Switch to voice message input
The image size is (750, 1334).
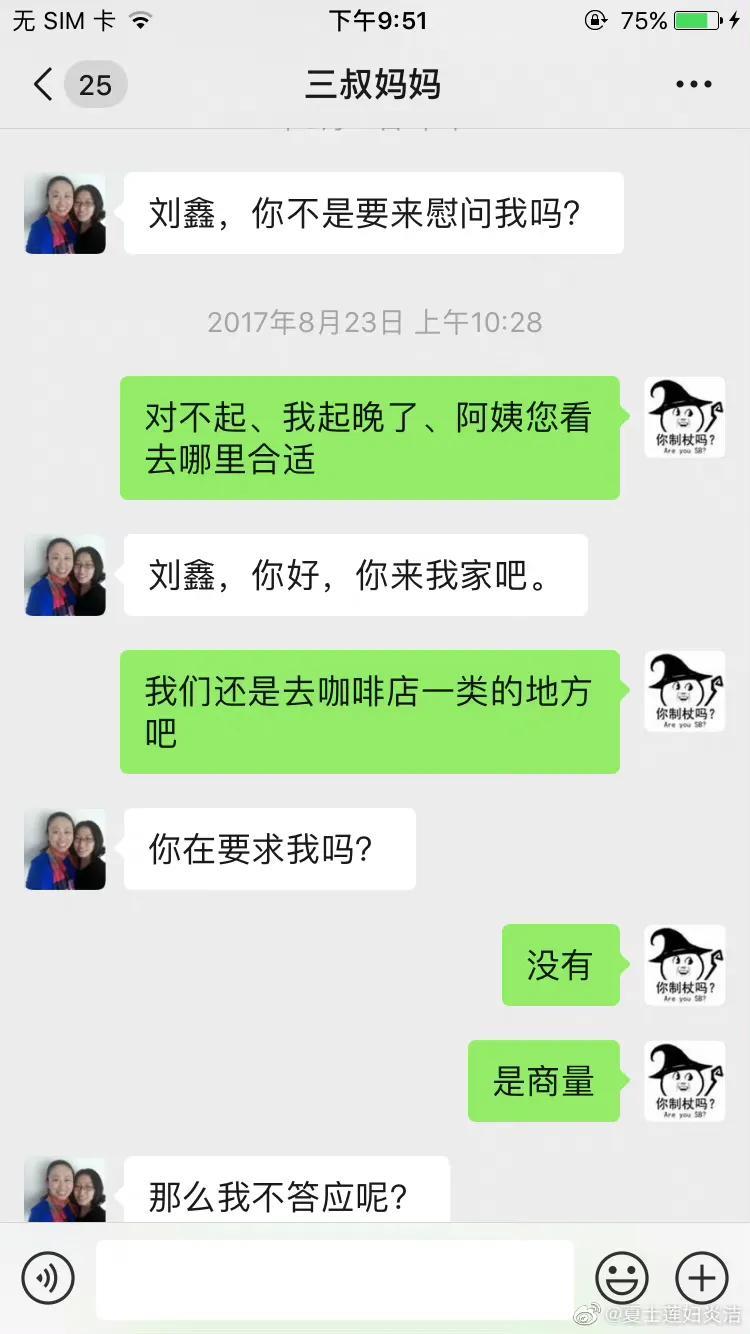pyautogui.click(x=48, y=1278)
